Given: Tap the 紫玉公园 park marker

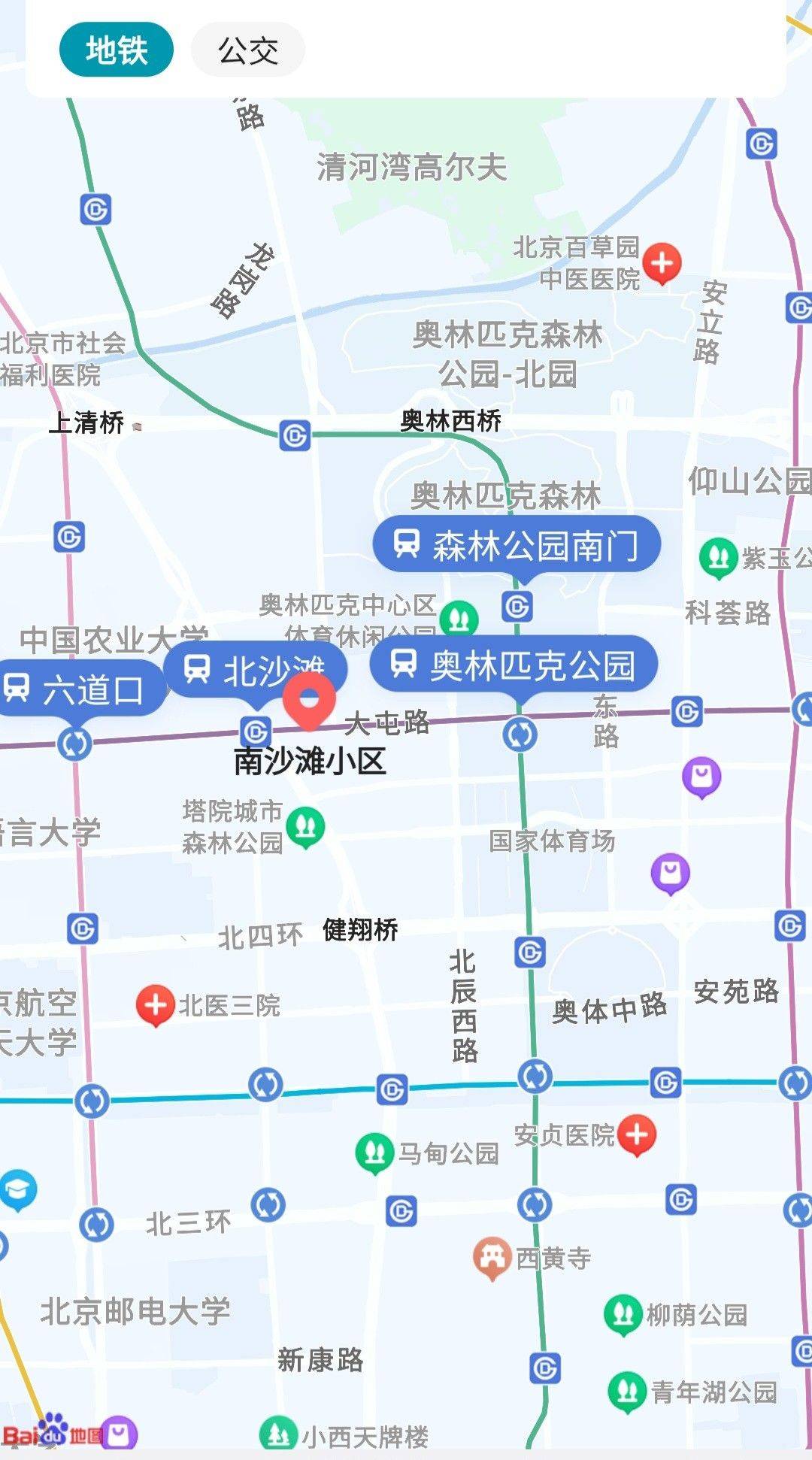Looking at the screenshot, I should click(718, 558).
